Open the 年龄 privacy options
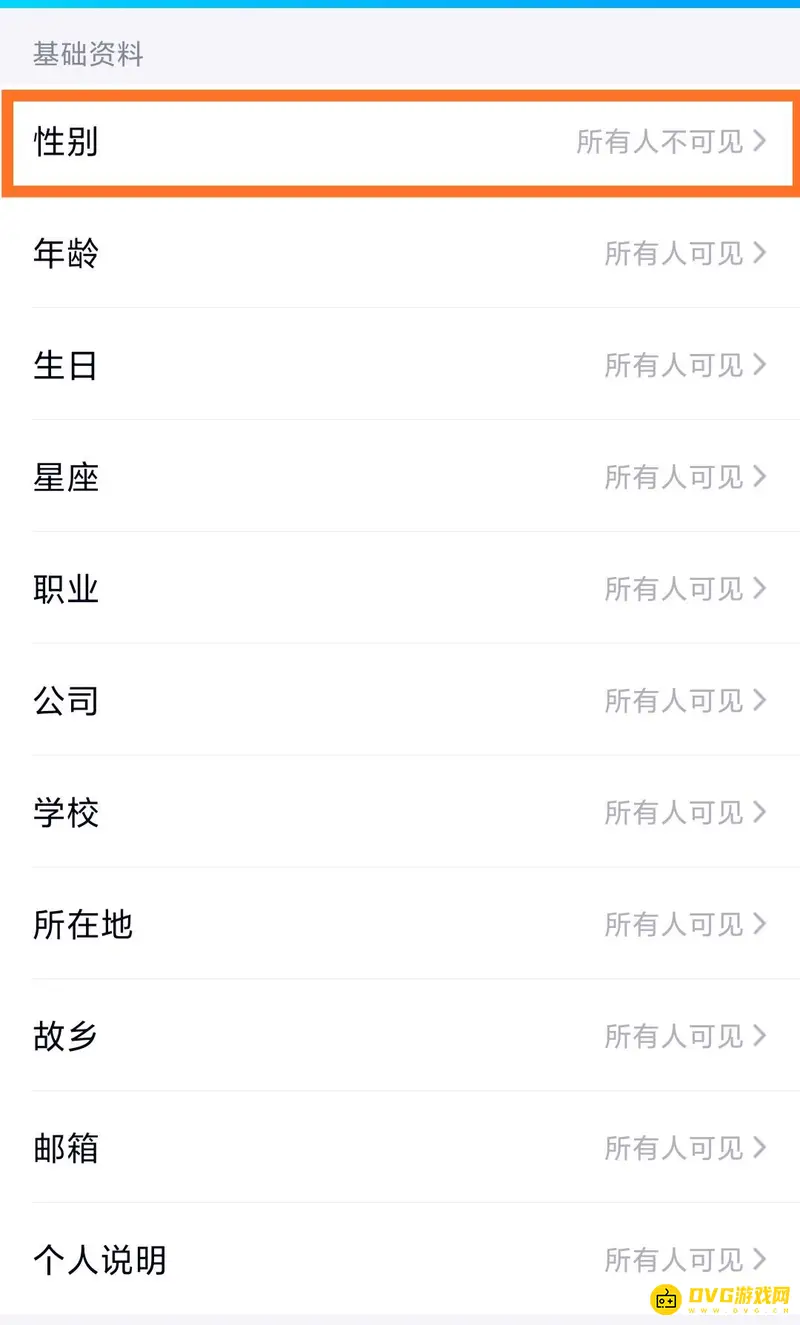The image size is (800, 1325). coord(400,254)
